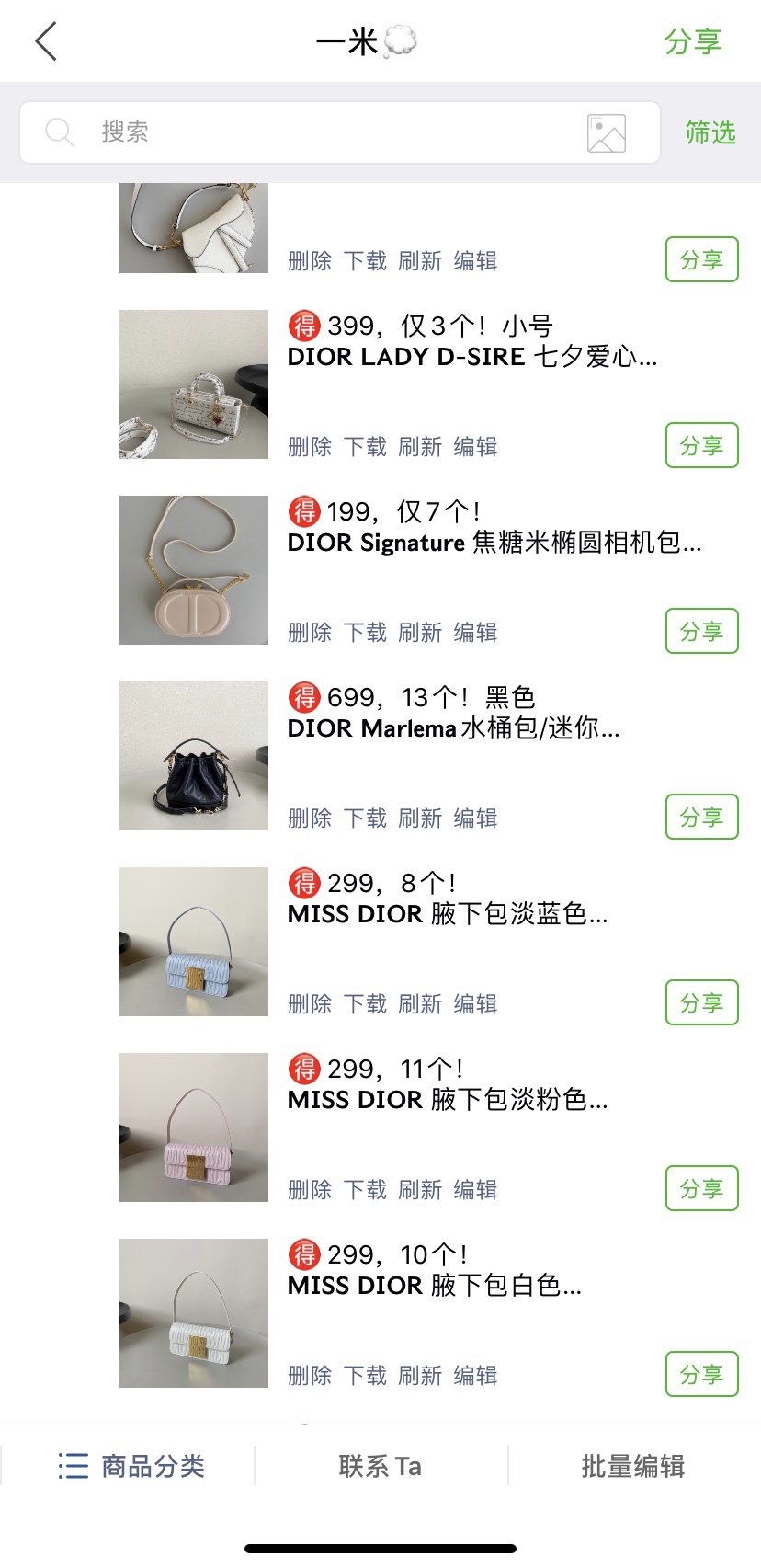This screenshot has height=1568, width=761.
Task: Tap 分享 in the top bar
Action: tap(693, 41)
